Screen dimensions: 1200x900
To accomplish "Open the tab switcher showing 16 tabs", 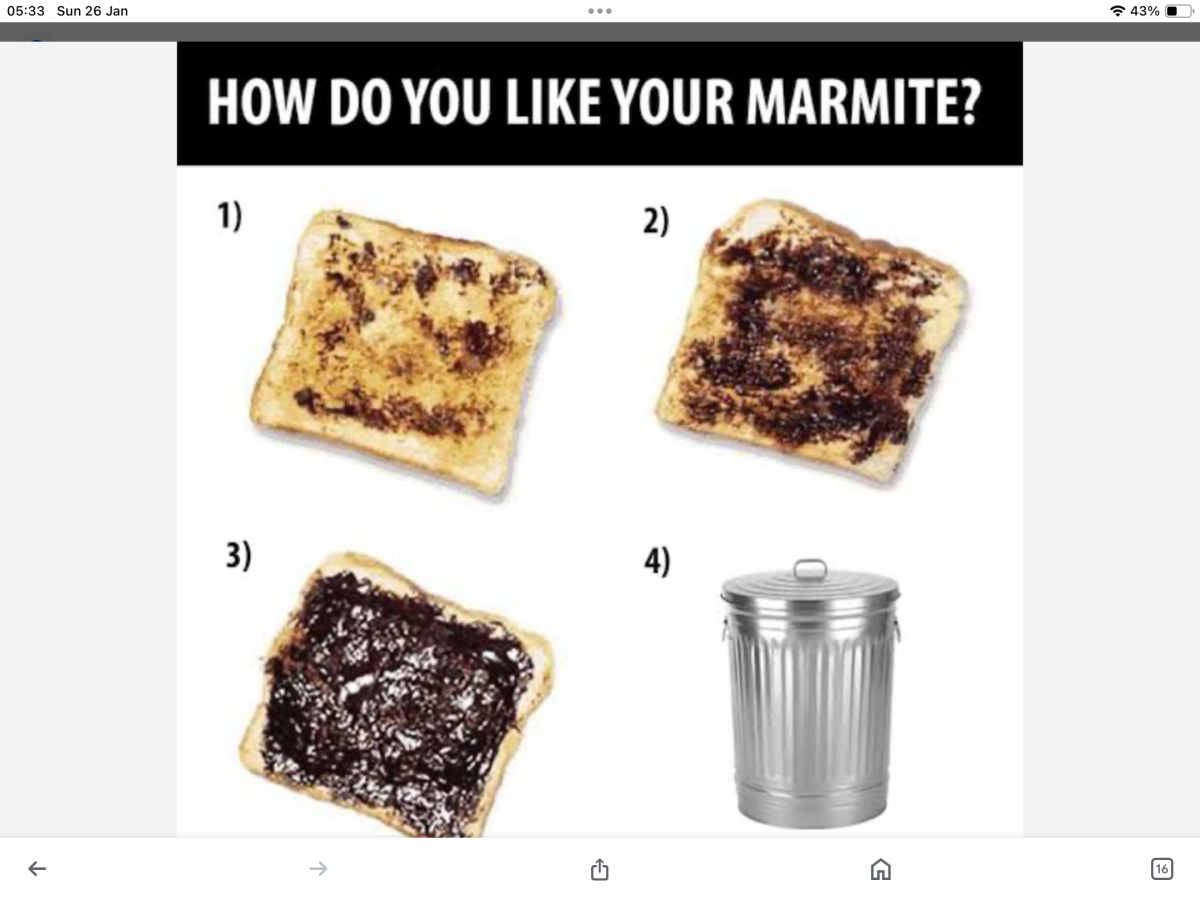I will coord(1161,869).
